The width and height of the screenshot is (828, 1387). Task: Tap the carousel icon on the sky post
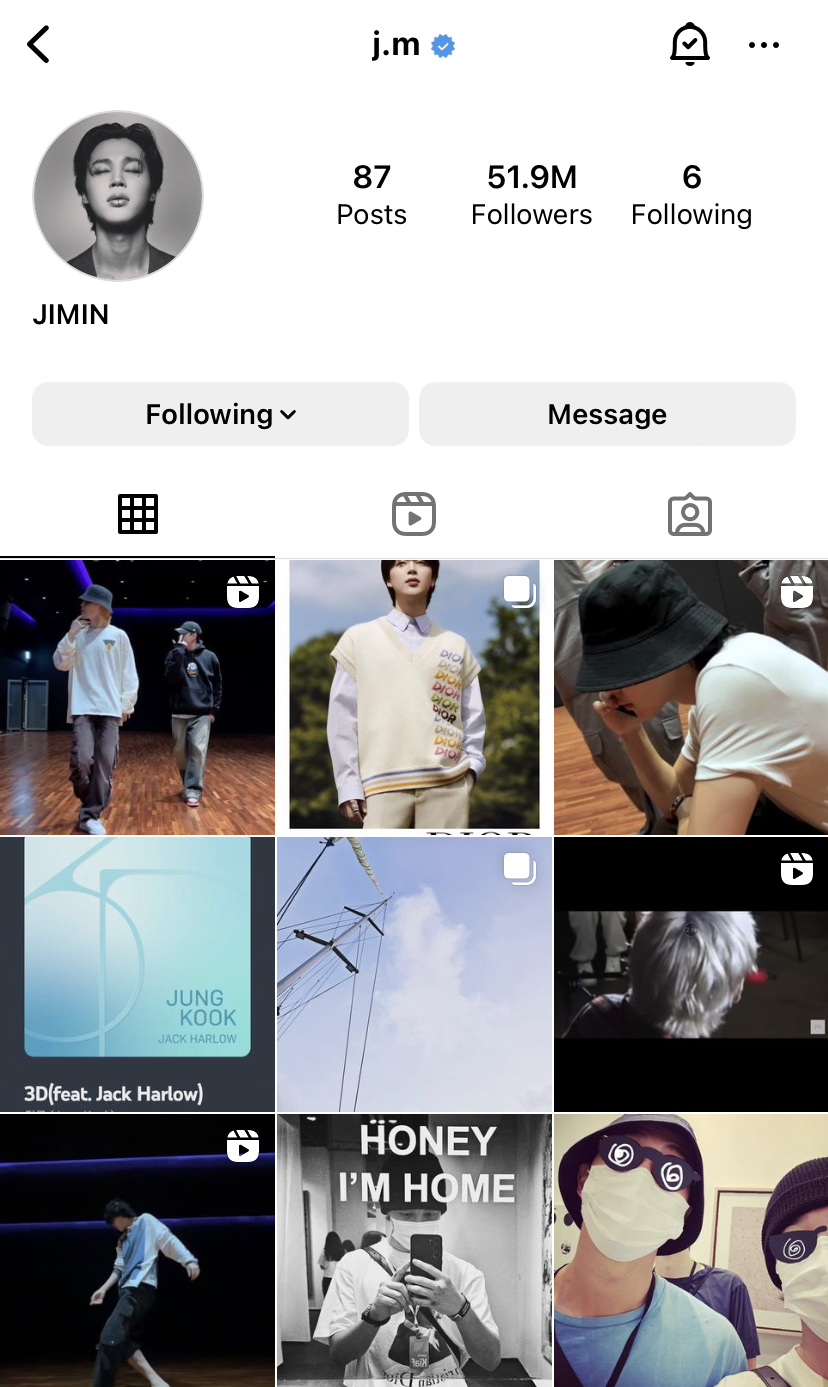coord(518,869)
